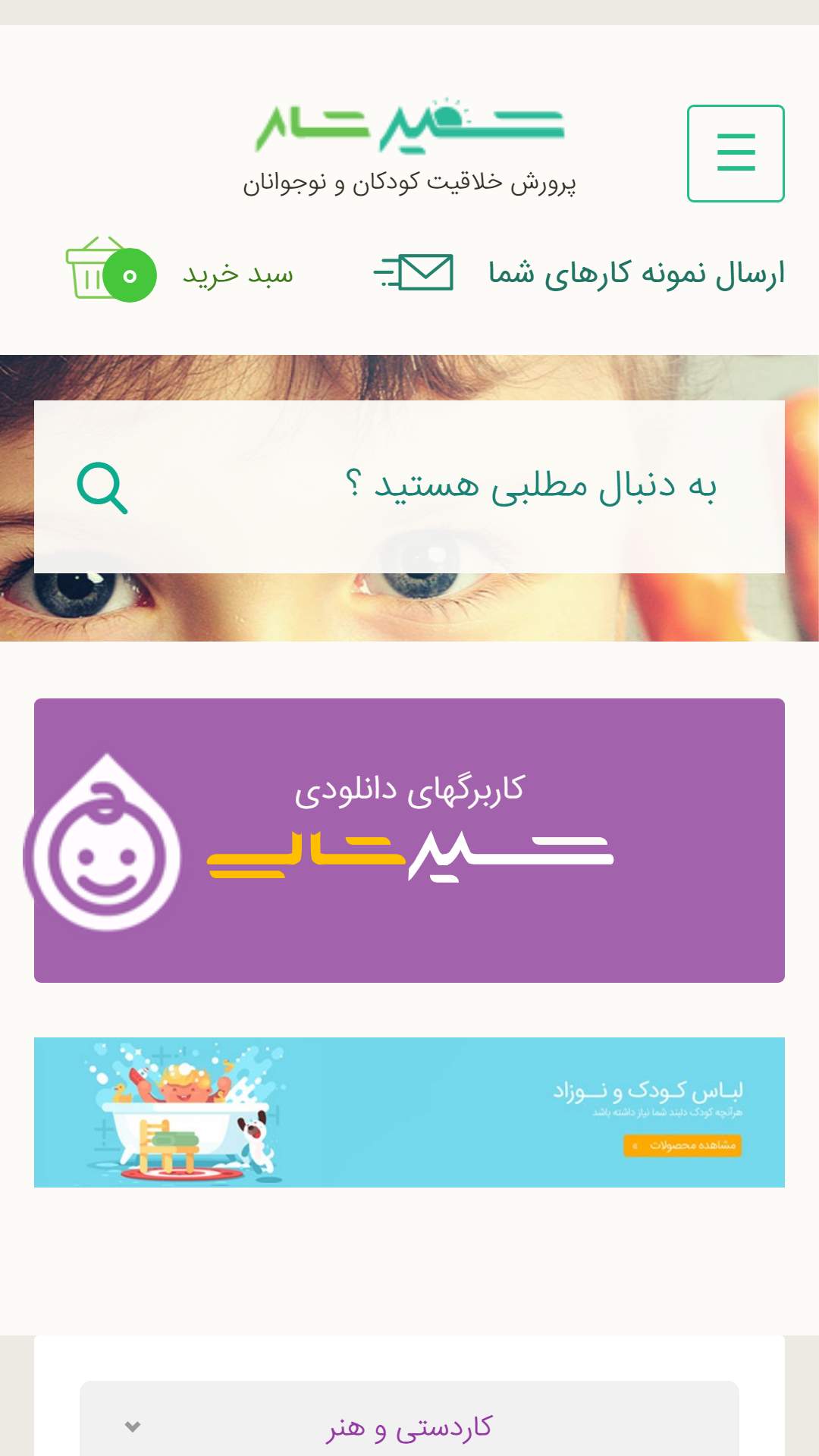
Task: Open the لباس کودک و نوزاد banner
Action: click(x=409, y=1112)
